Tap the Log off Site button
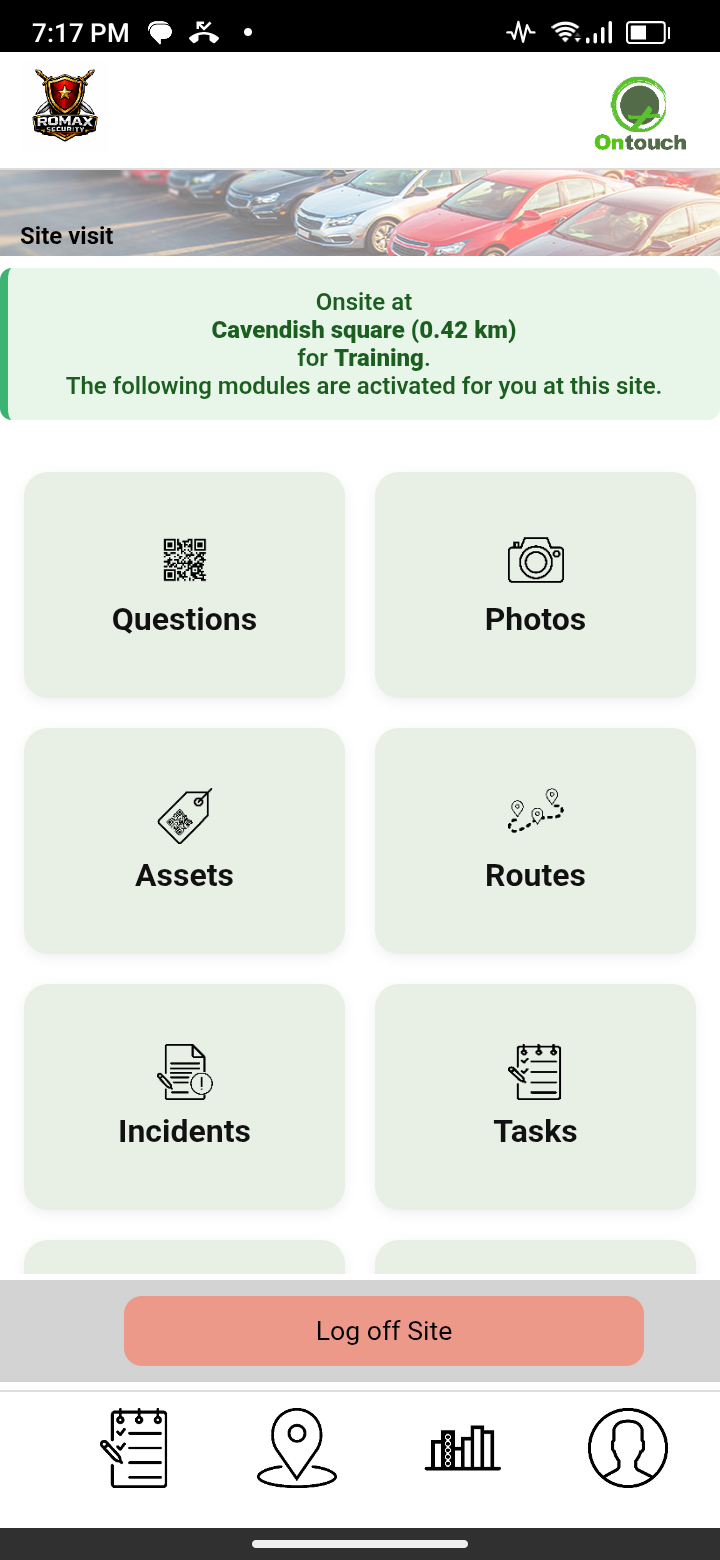This screenshot has height=1560, width=720. pos(384,1331)
